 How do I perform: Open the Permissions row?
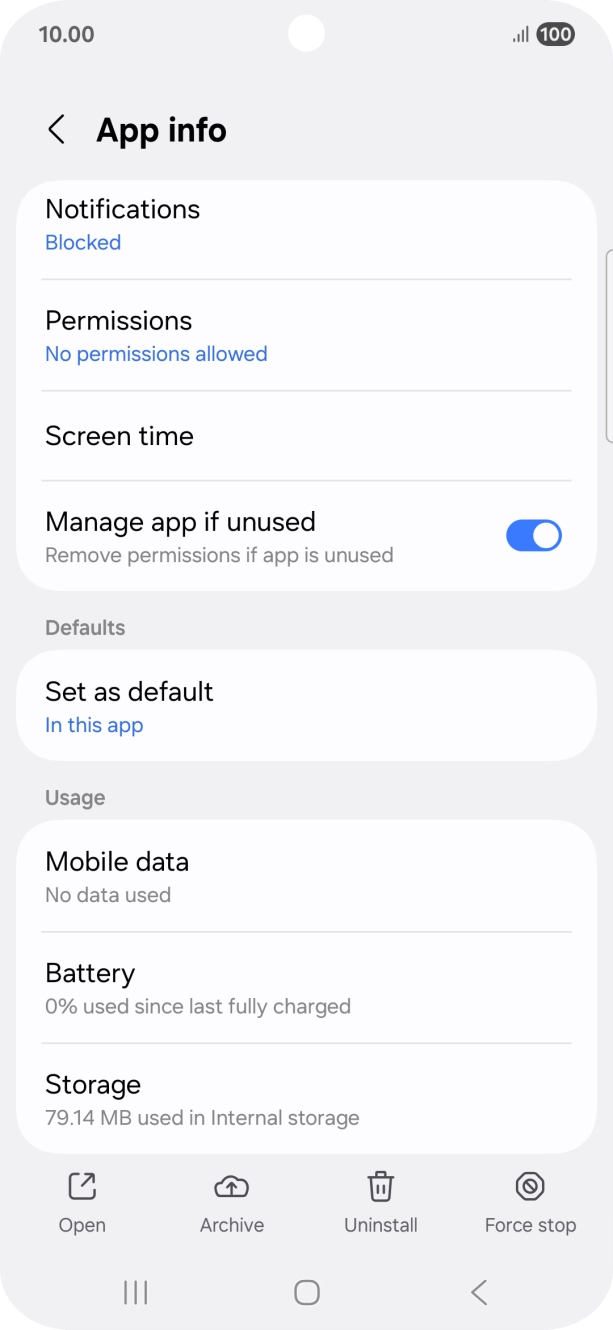(x=306, y=336)
